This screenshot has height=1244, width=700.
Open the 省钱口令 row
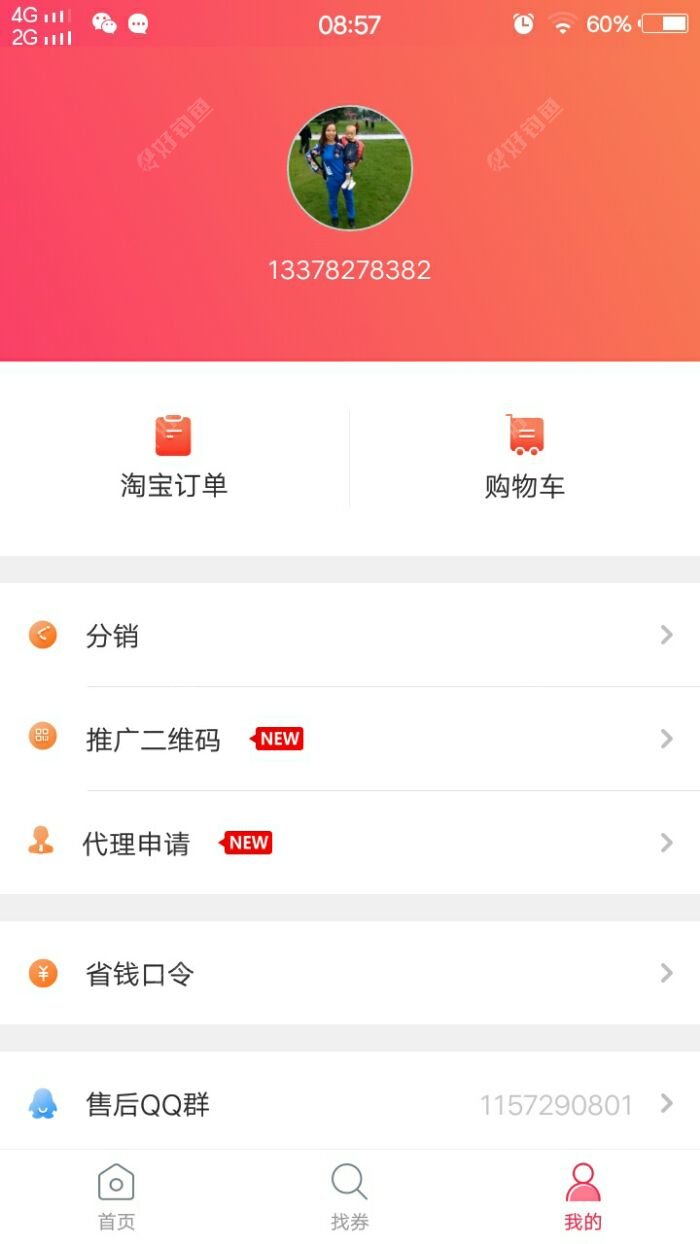pos(350,973)
